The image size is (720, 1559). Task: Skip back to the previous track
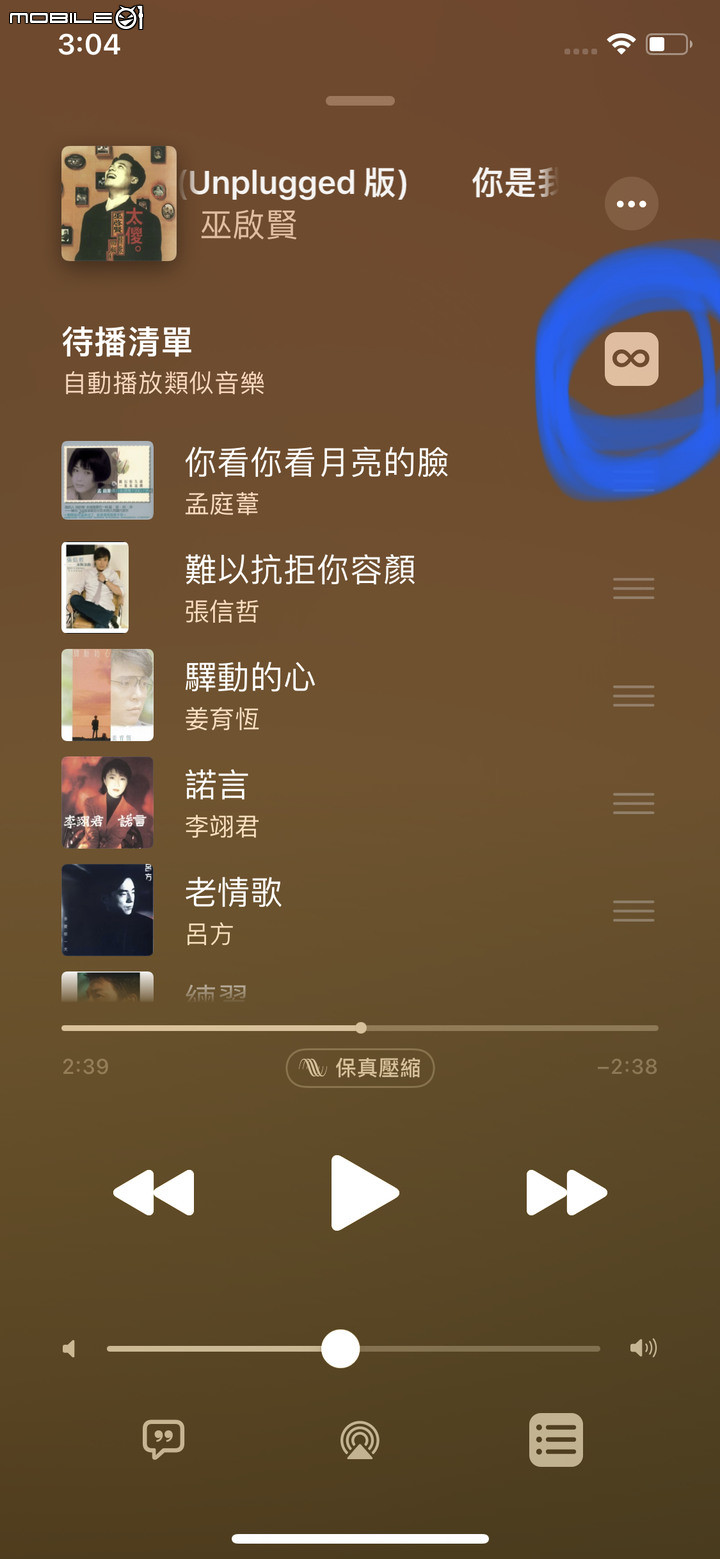pyautogui.click(x=154, y=1192)
